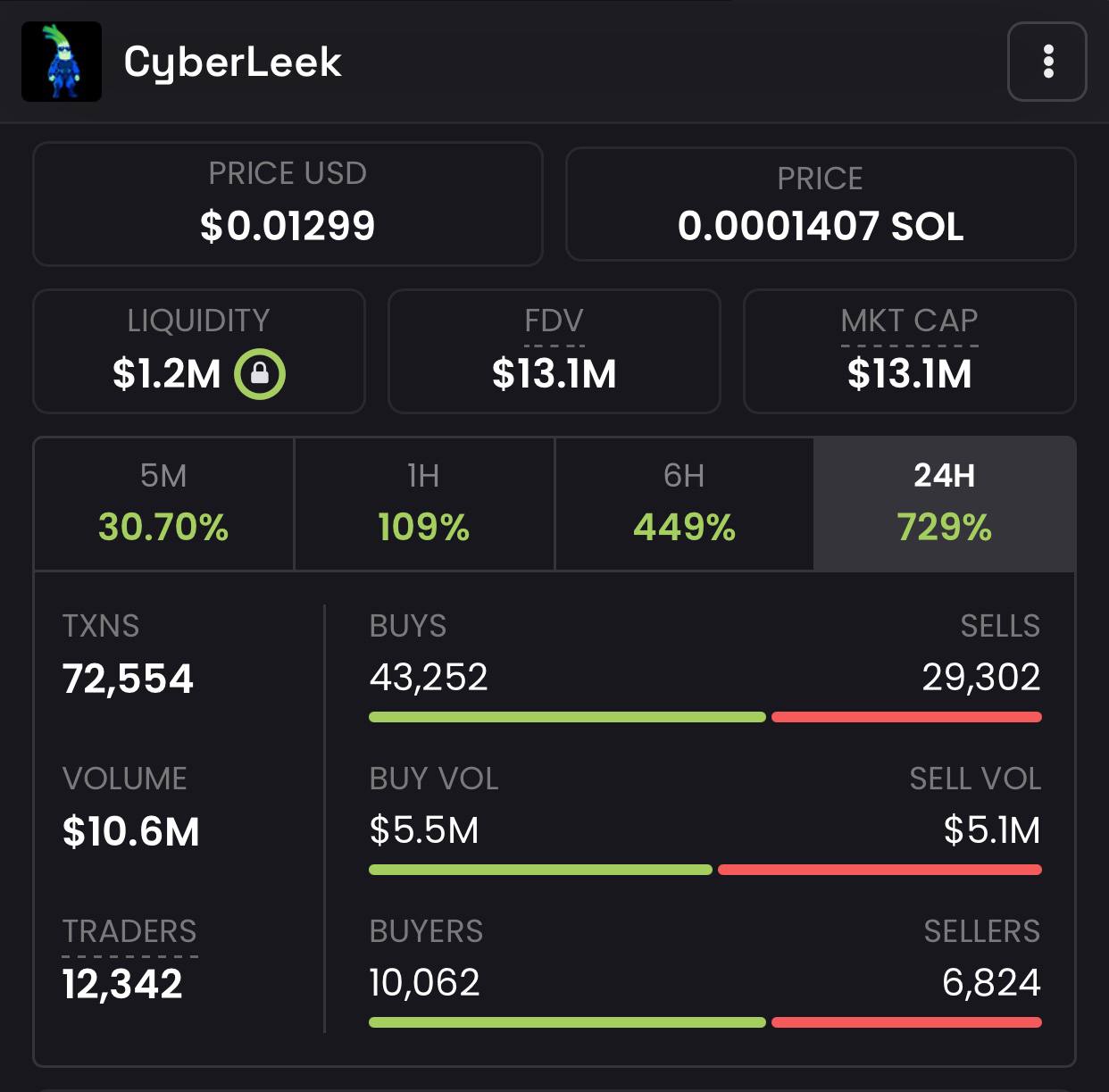Select the 1H timeframe tab
This screenshot has width=1109, height=1092.
click(424, 504)
